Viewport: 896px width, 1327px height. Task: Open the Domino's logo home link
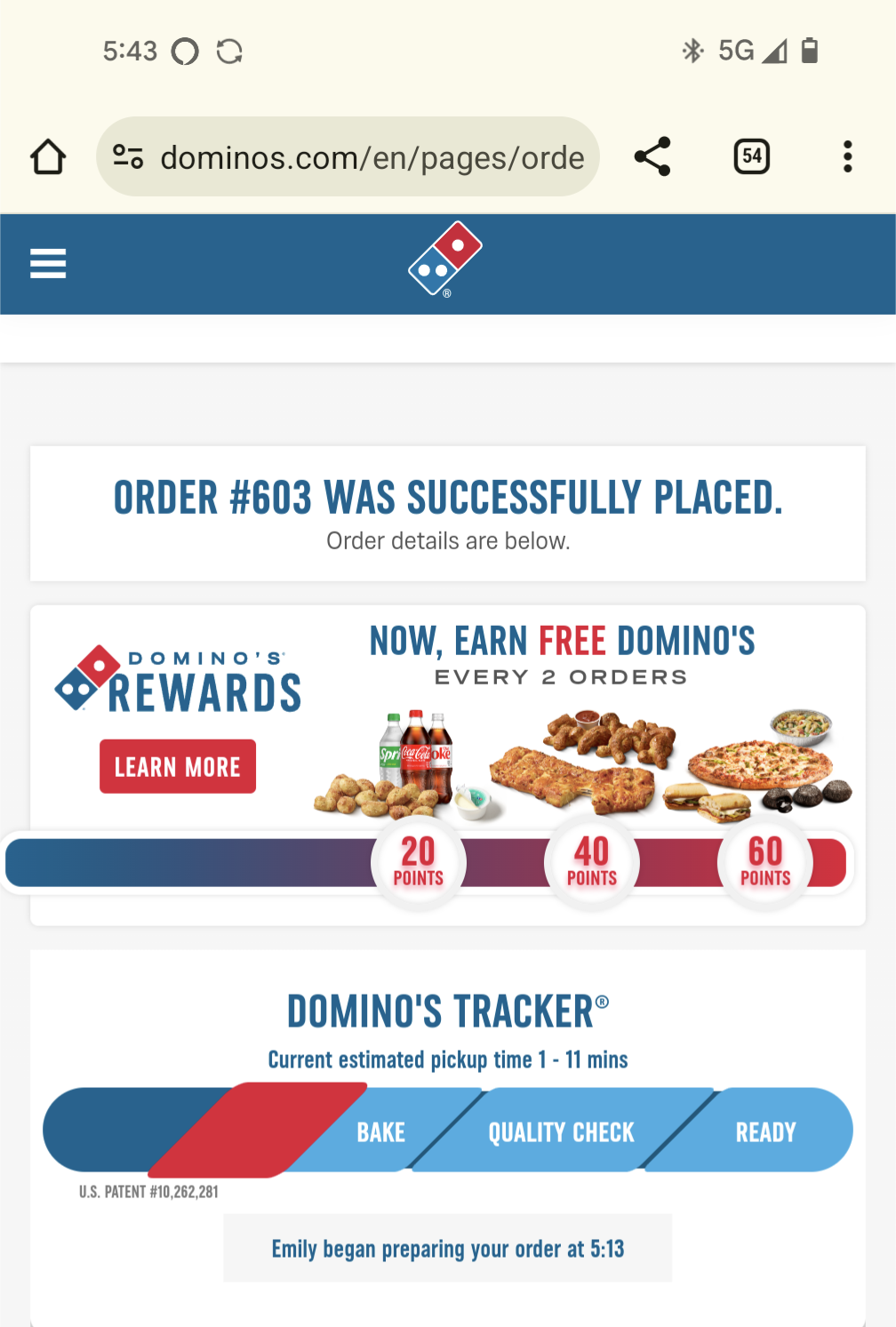pyautogui.click(x=445, y=259)
